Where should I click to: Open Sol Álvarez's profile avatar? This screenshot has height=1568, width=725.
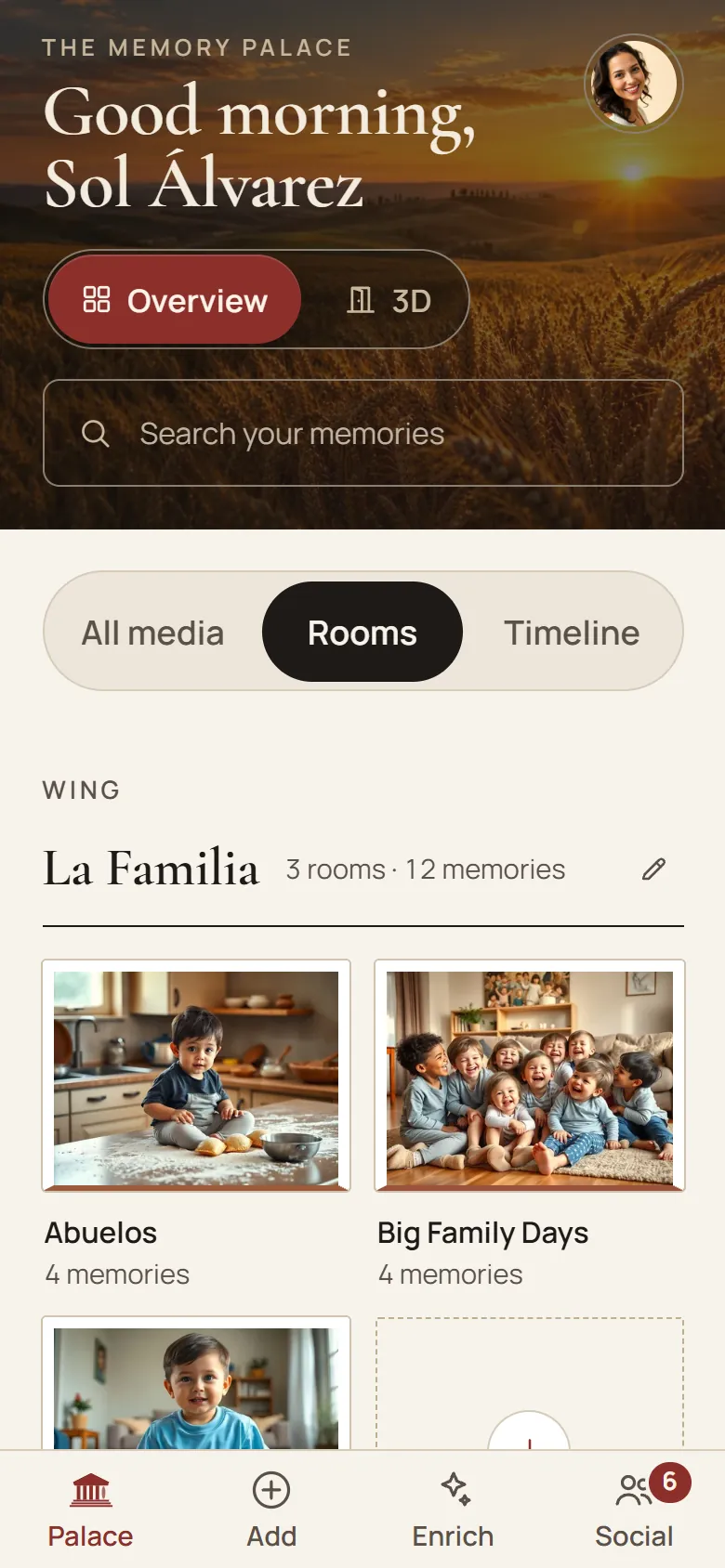(634, 84)
